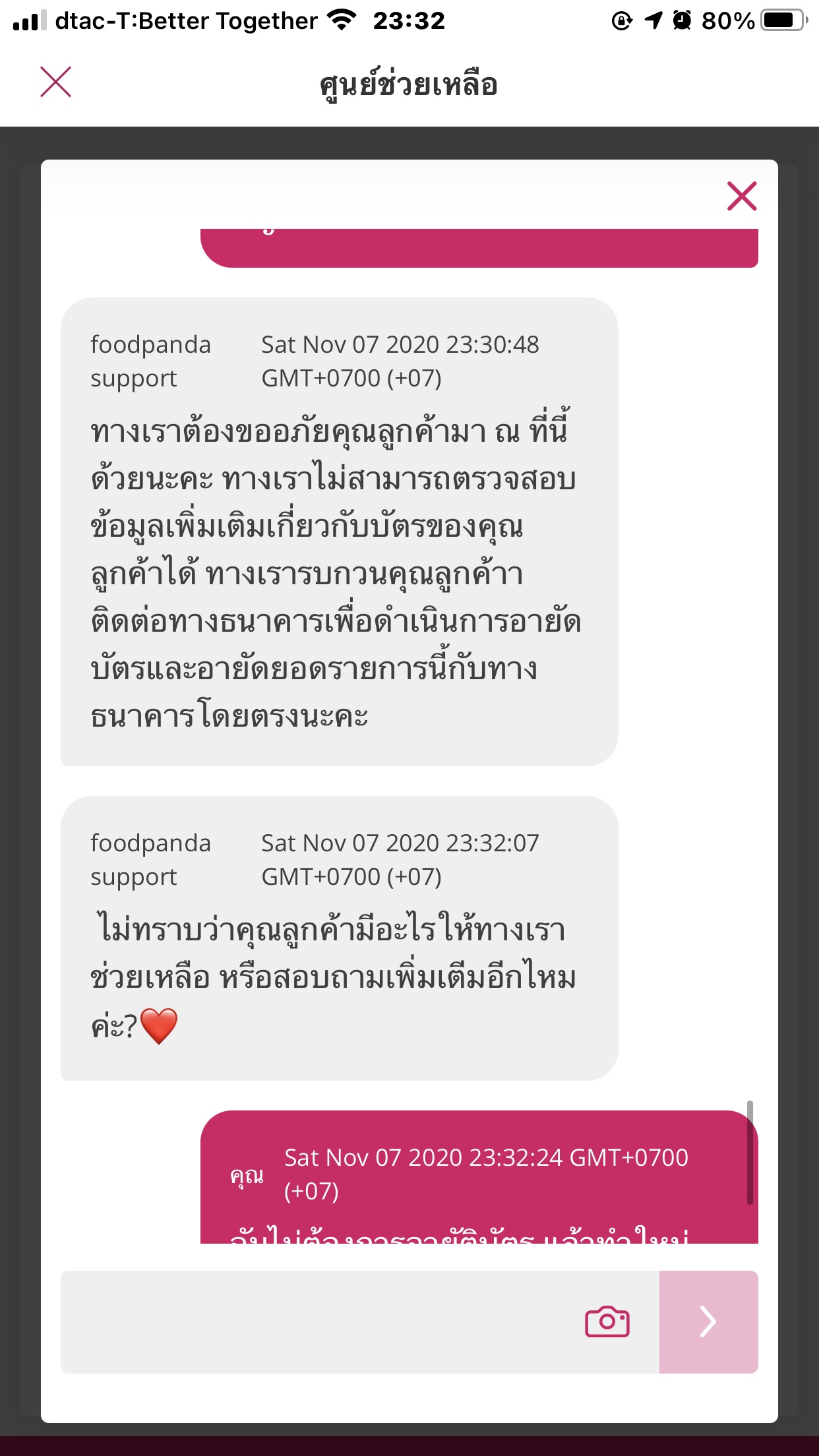Send the message with the arrow button
Viewport: 819px width, 1456px height.
(708, 1321)
